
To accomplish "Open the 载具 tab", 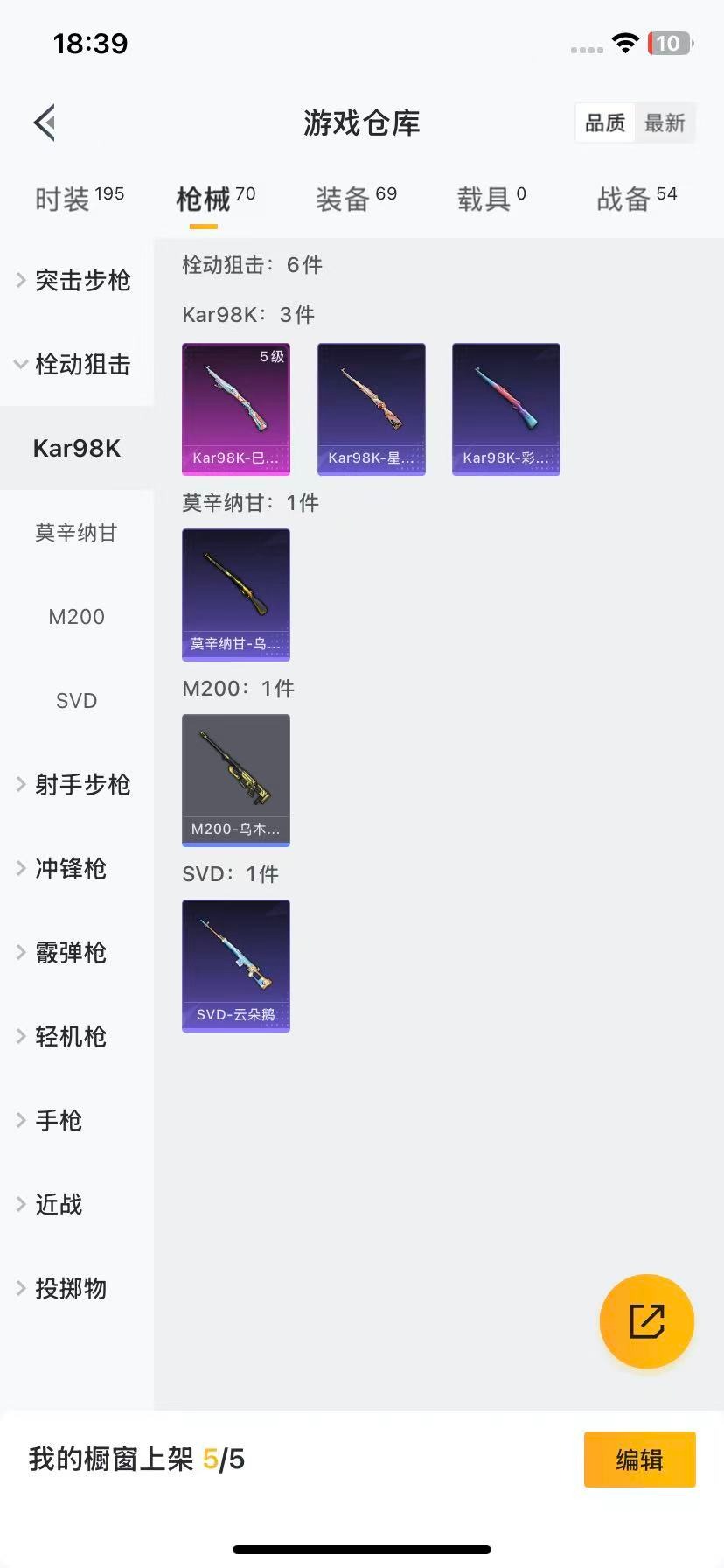I will tap(491, 199).
